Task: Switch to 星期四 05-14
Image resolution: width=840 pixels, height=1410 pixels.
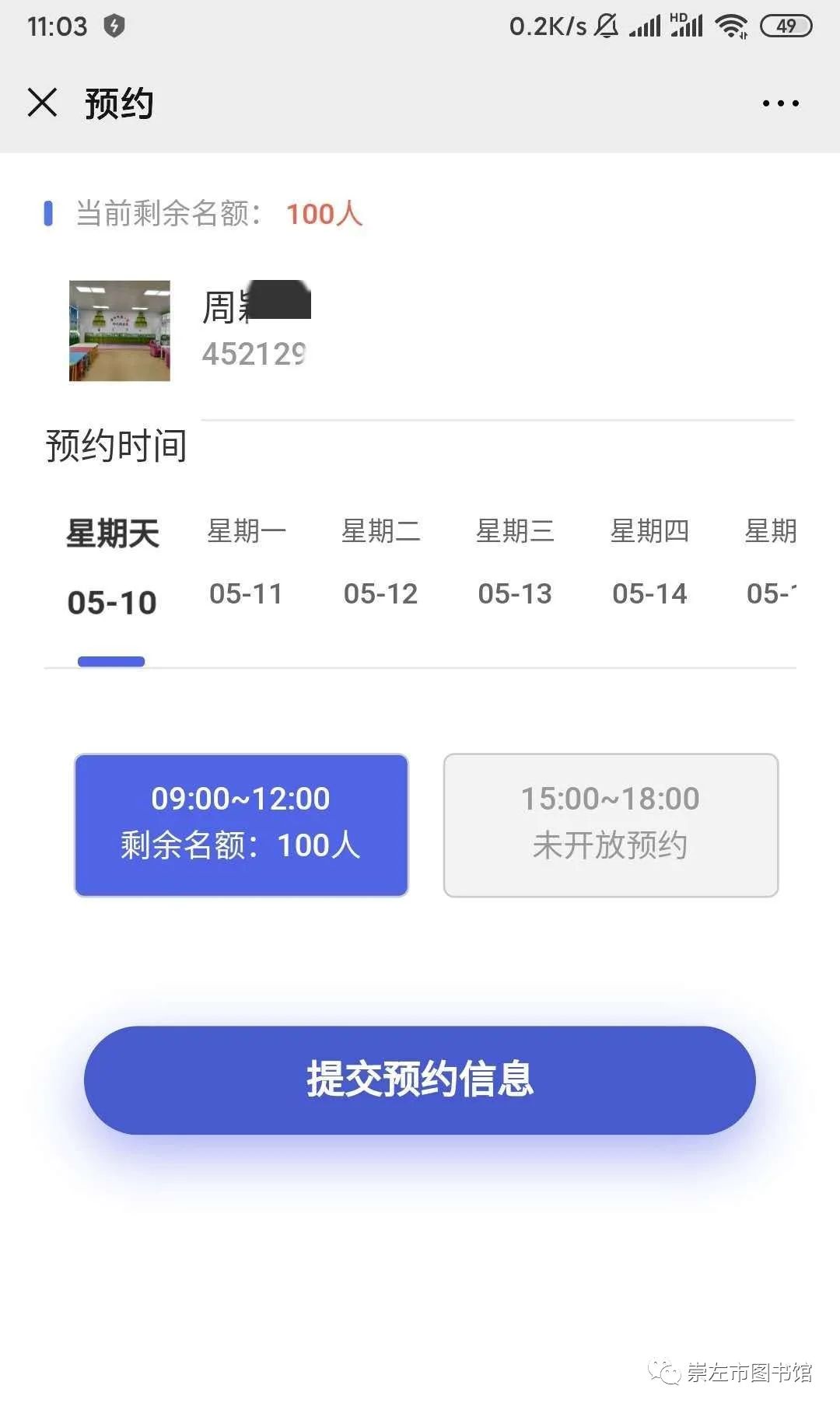Action: click(649, 562)
